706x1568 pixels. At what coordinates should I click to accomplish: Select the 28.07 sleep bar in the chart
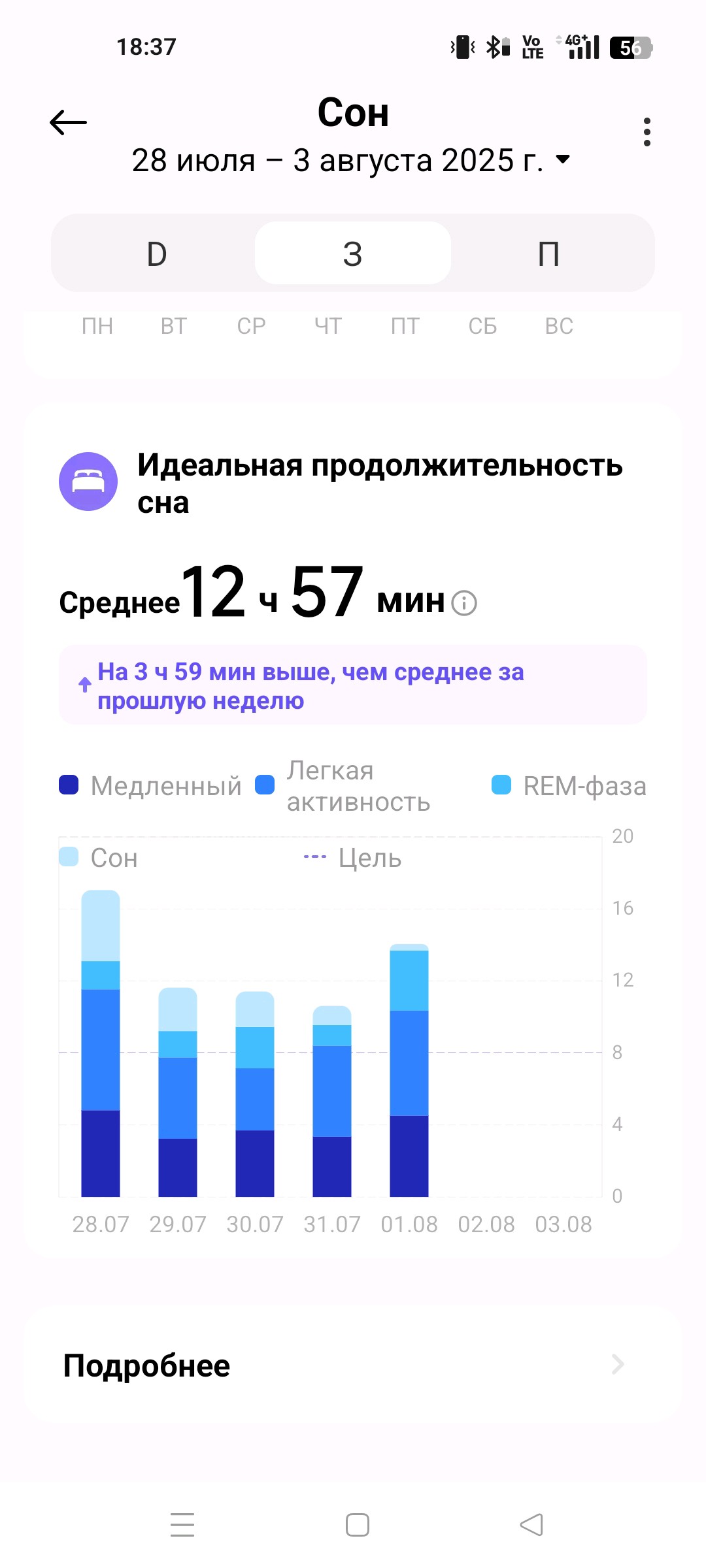click(x=101, y=1043)
